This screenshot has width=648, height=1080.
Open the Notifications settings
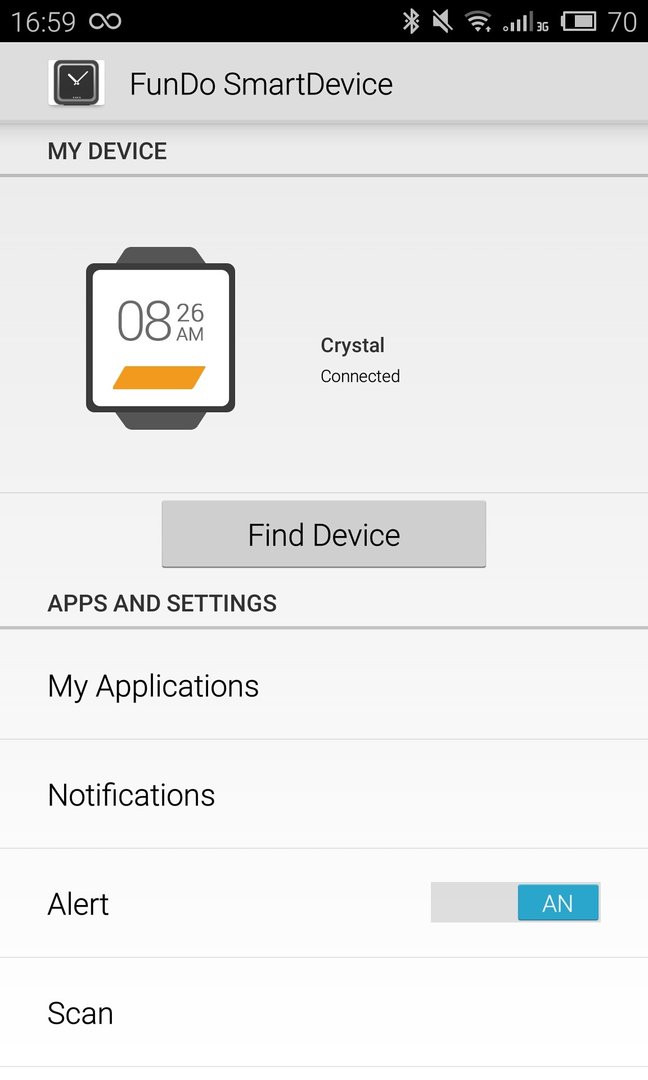pos(324,795)
